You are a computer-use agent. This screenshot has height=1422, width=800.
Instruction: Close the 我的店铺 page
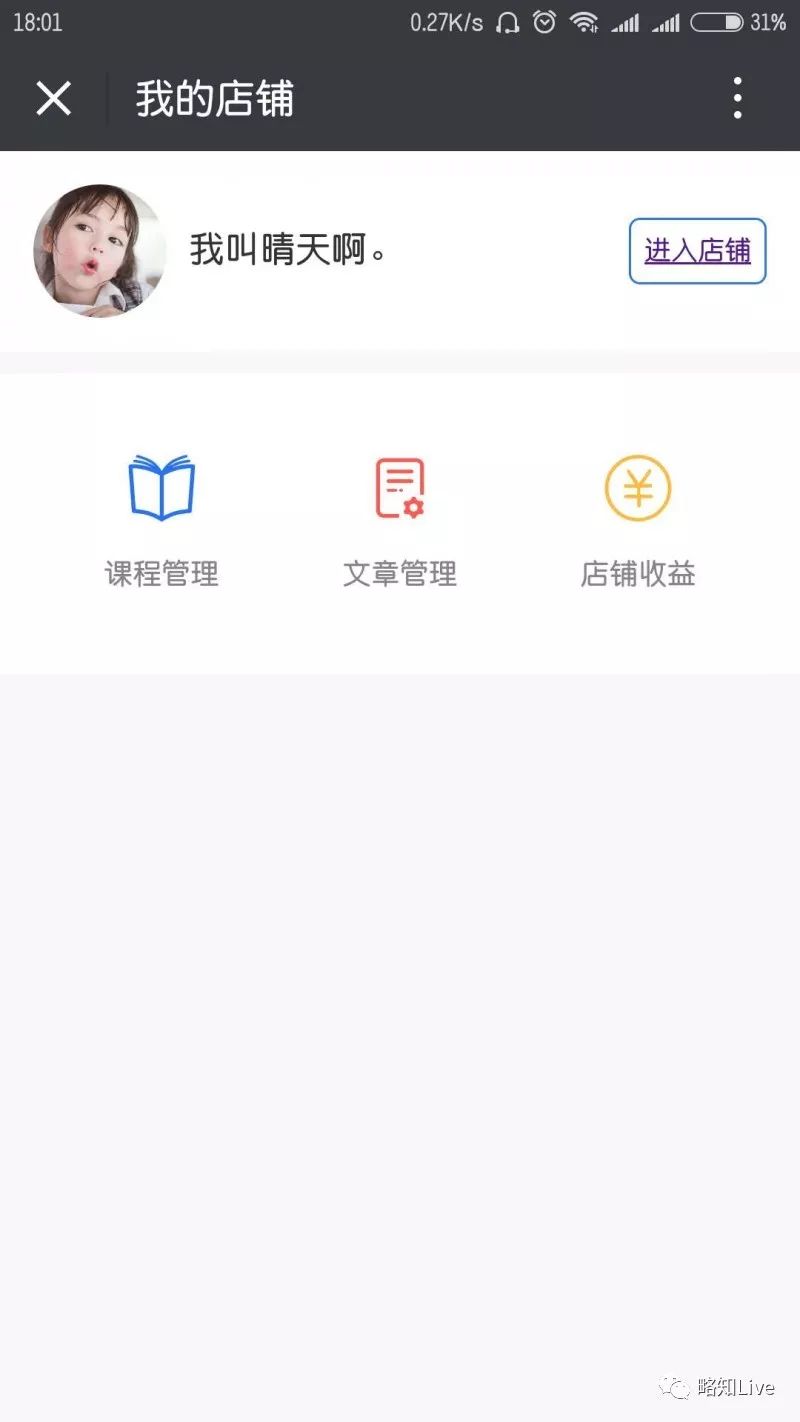pos(53,98)
